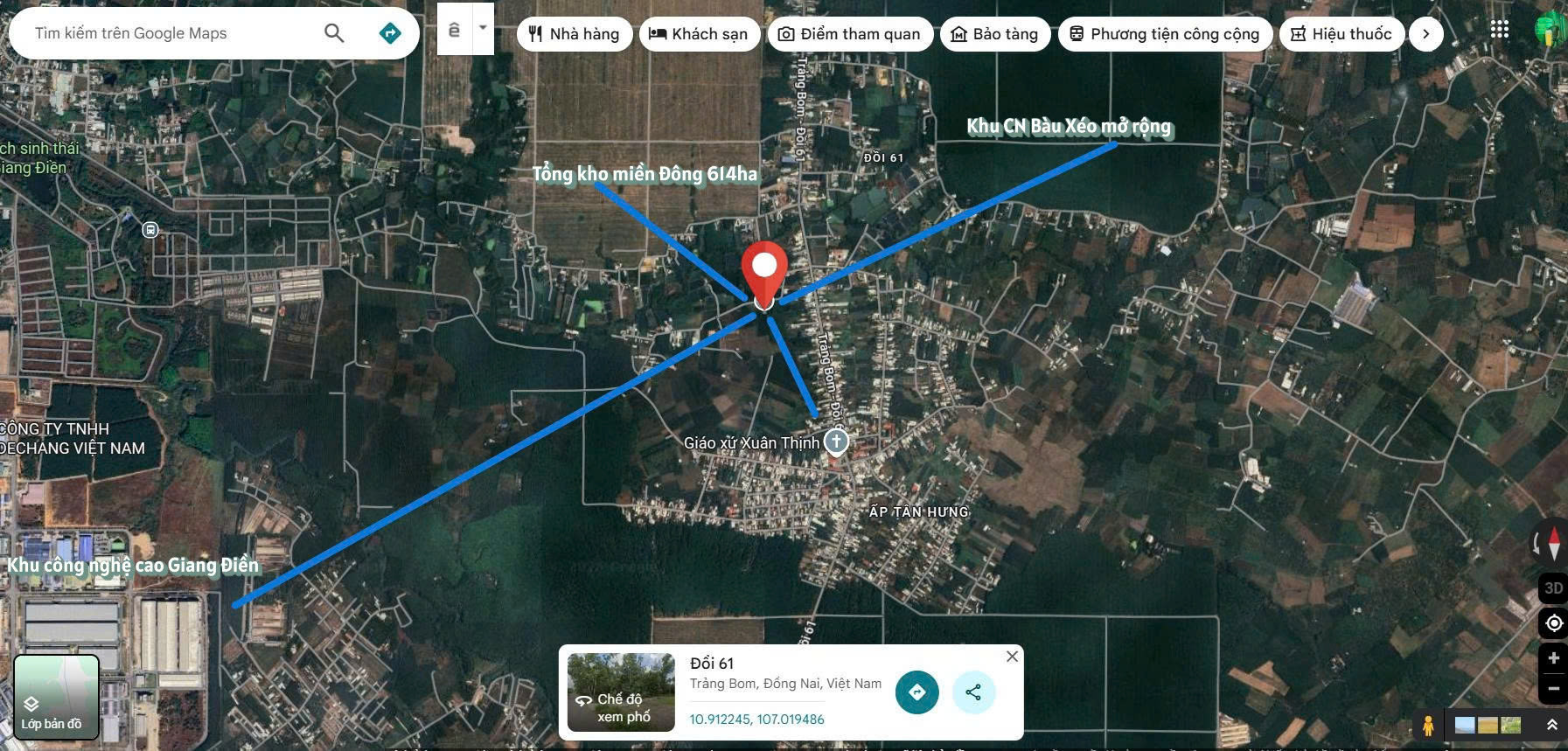This screenshot has width=1568, height=751.
Task: Choose the Điểm tham quan chip
Action: 849,34
